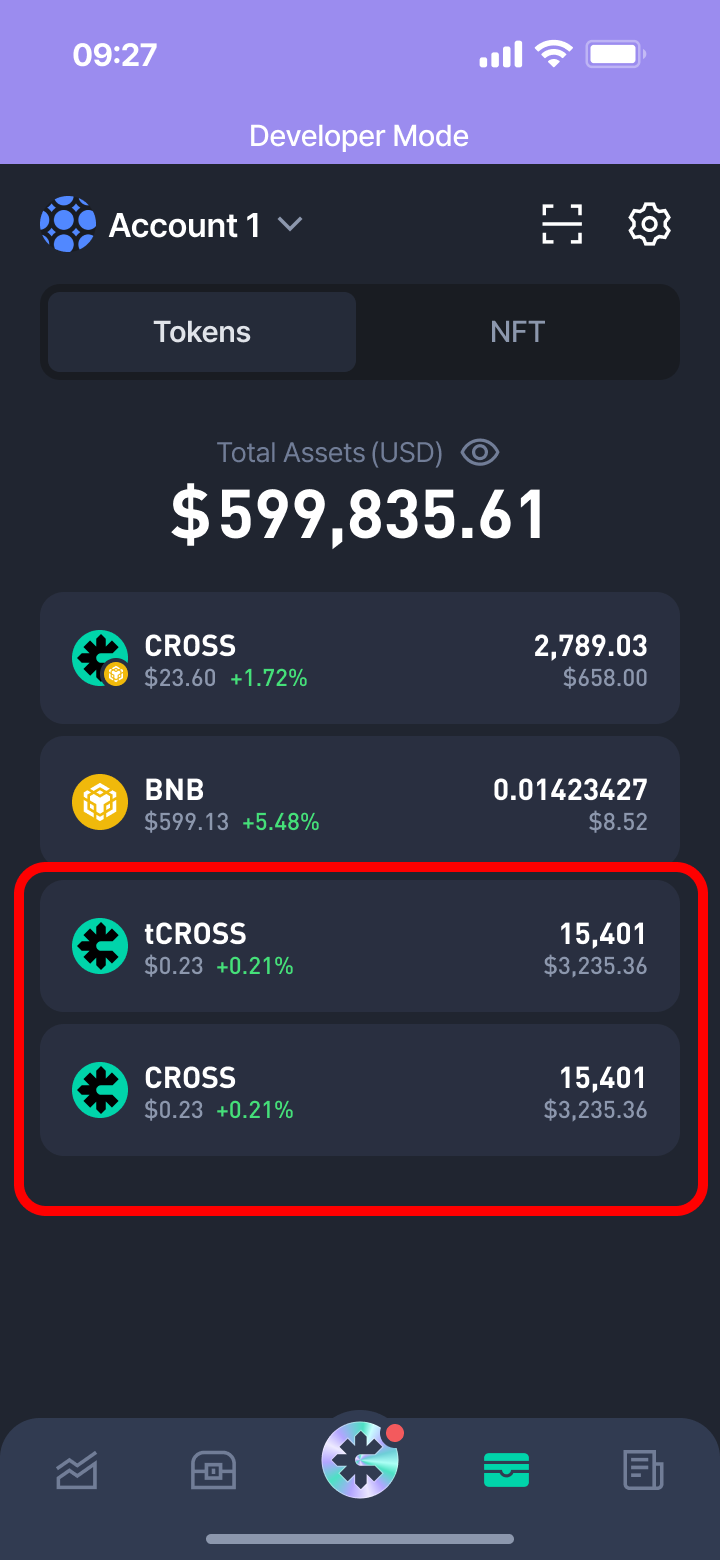The image size is (720, 1560).
Task: Open the tCROSS token row
Action: click(360, 947)
